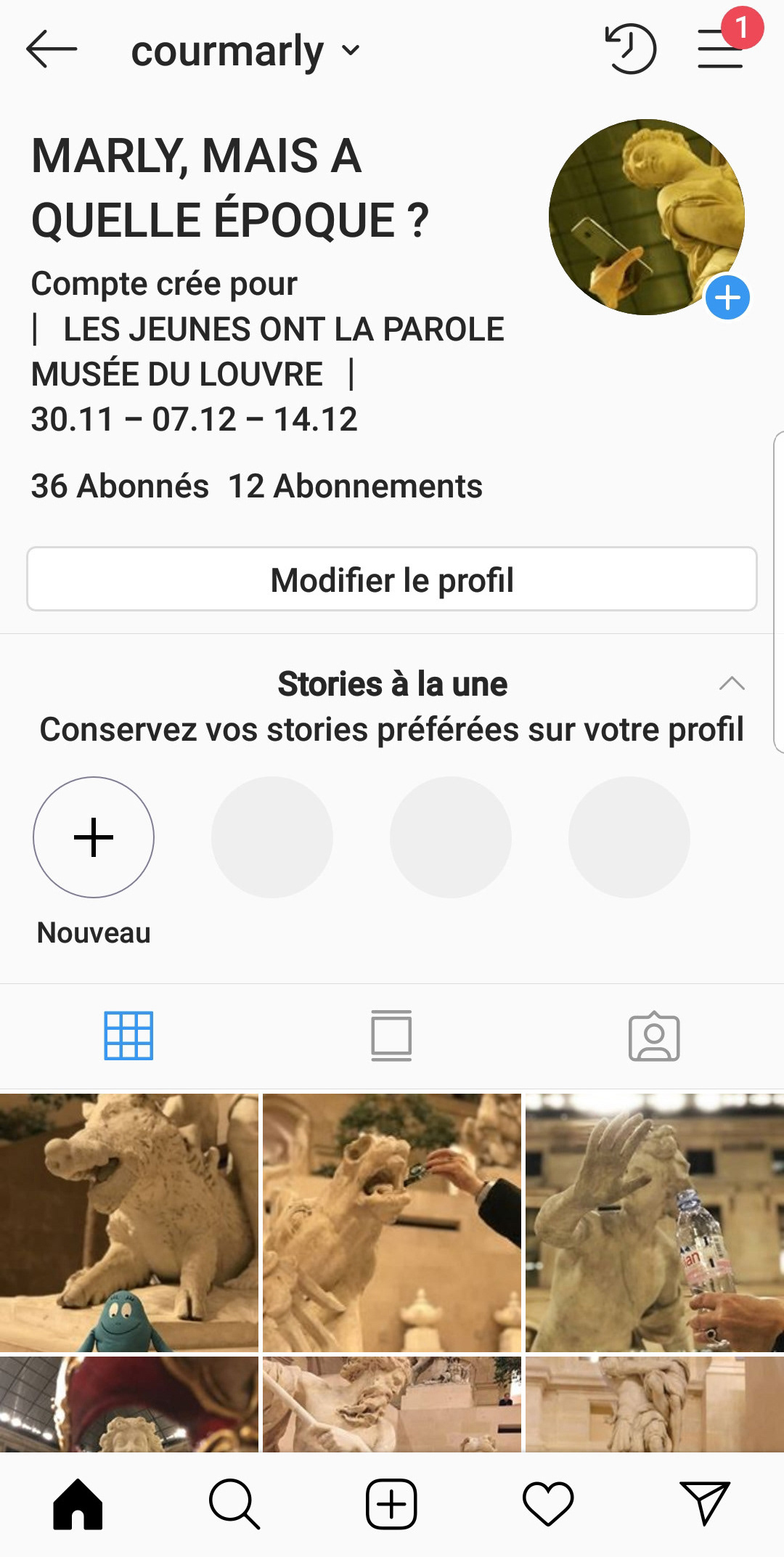This screenshot has height=1557, width=784.
Task: Switch to the grid view tab
Action: [x=128, y=1036]
